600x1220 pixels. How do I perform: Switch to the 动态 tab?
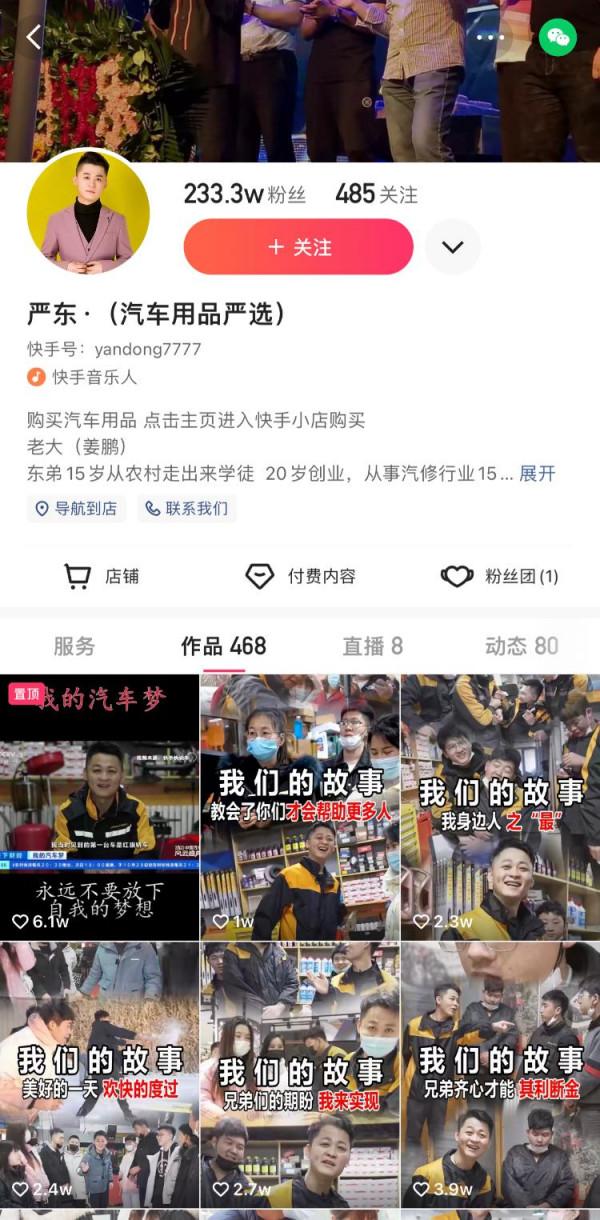(x=521, y=646)
